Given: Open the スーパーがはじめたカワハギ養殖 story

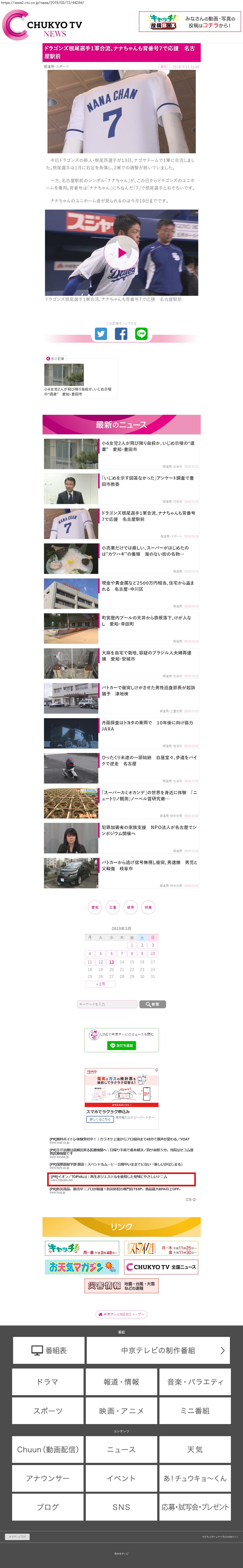Looking at the screenshot, I should pyautogui.click(x=149, y=551).
